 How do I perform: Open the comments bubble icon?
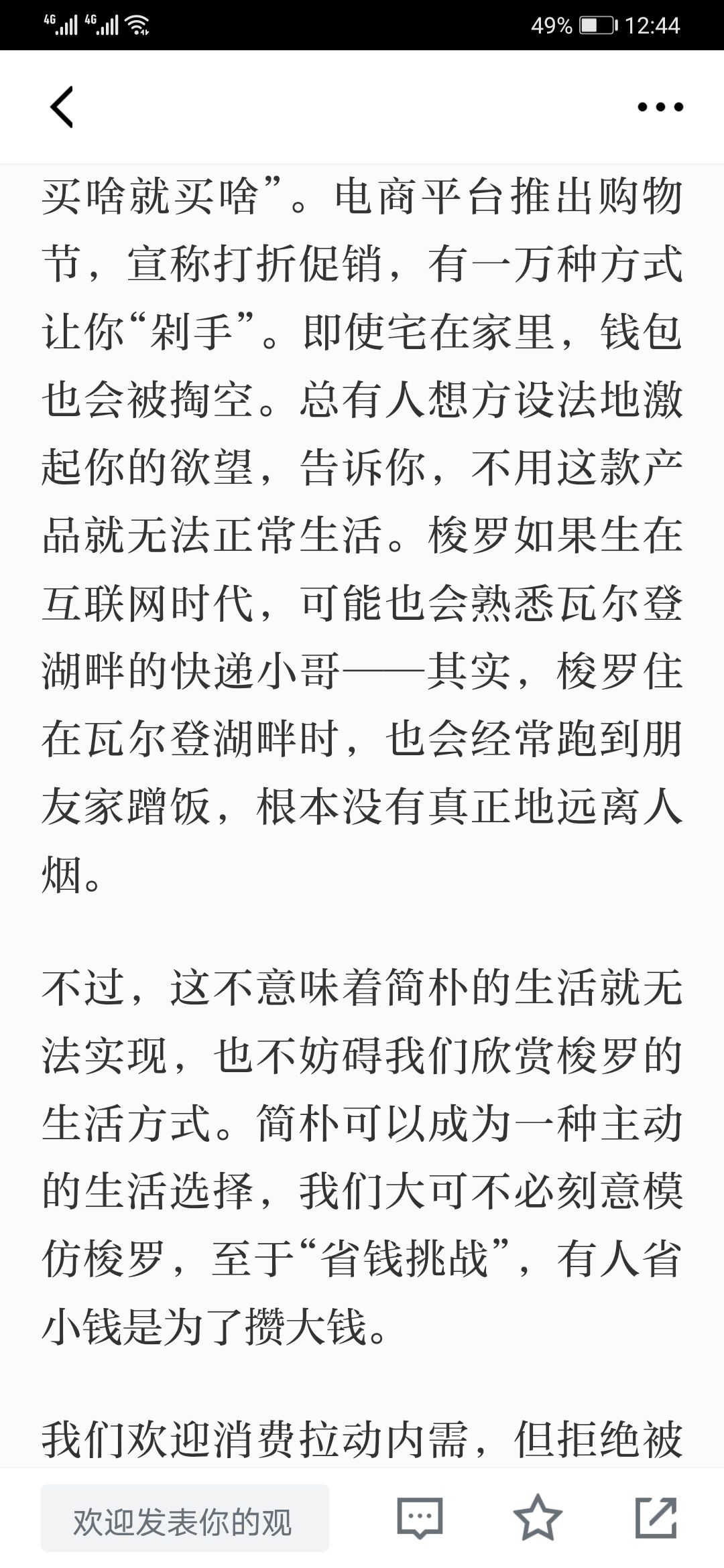pyautogui.click(x=420, y=1518)
